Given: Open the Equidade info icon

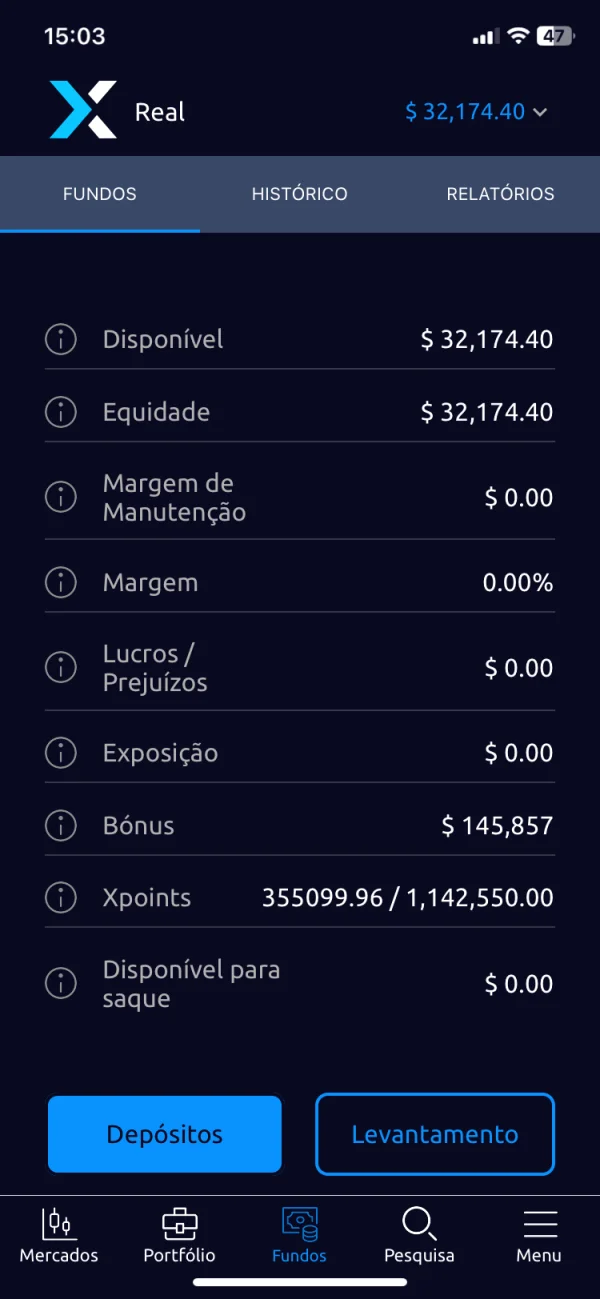Looking at the screenshot, I should click(61, 412).
